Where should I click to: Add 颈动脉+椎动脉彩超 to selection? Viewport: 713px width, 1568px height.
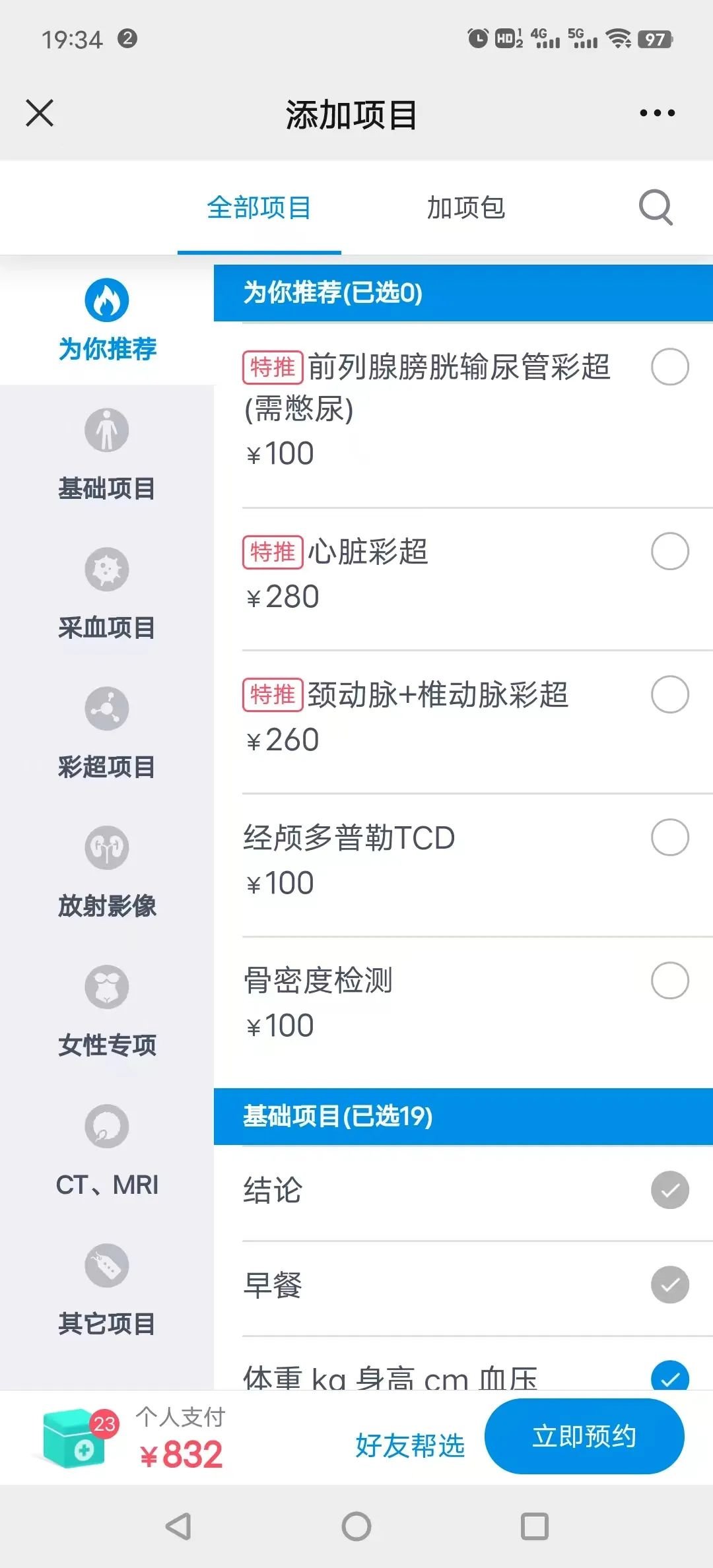tap(669, 694)
